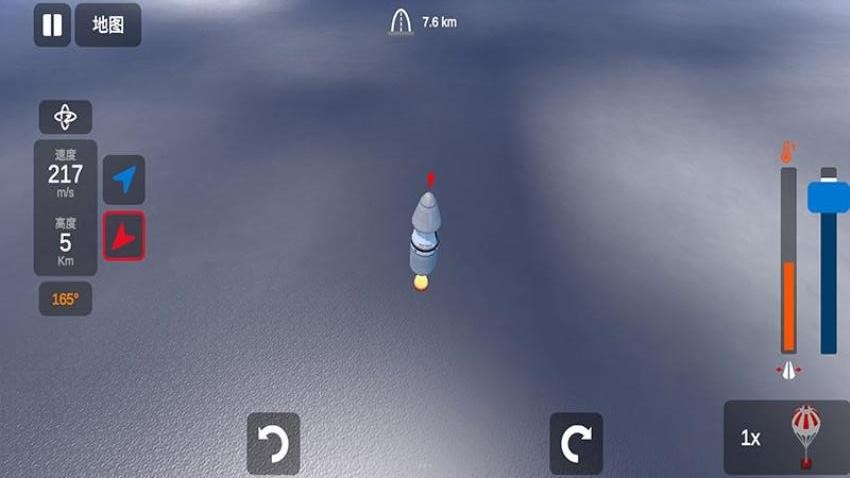Select the red arrow direction mode
Screen dimensions: 850x478
pyautogui.click(x=124, y=236)
